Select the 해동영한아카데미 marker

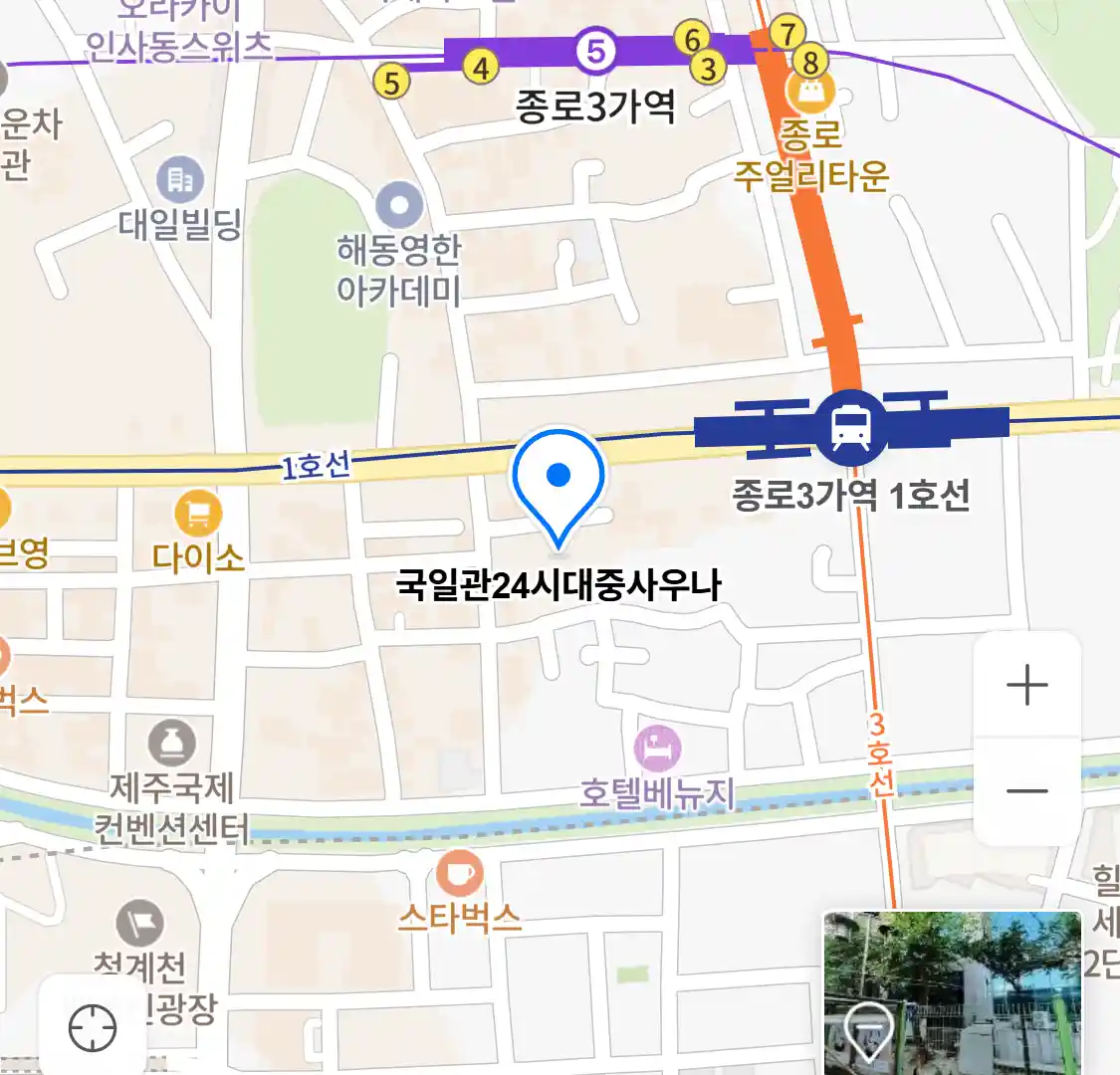399,206
